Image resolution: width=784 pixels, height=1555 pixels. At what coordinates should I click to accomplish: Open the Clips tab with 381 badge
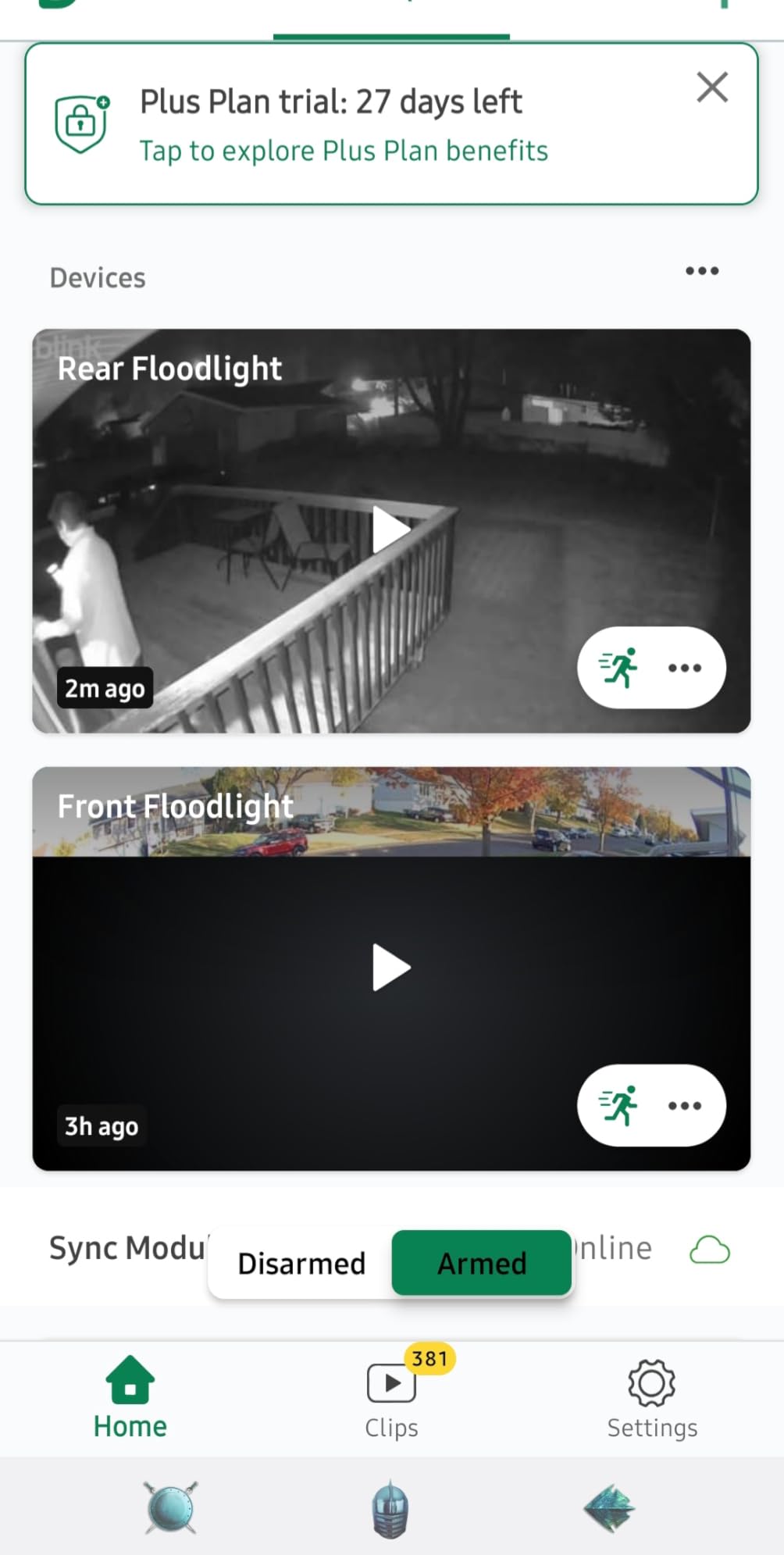tap(390, 1398)
